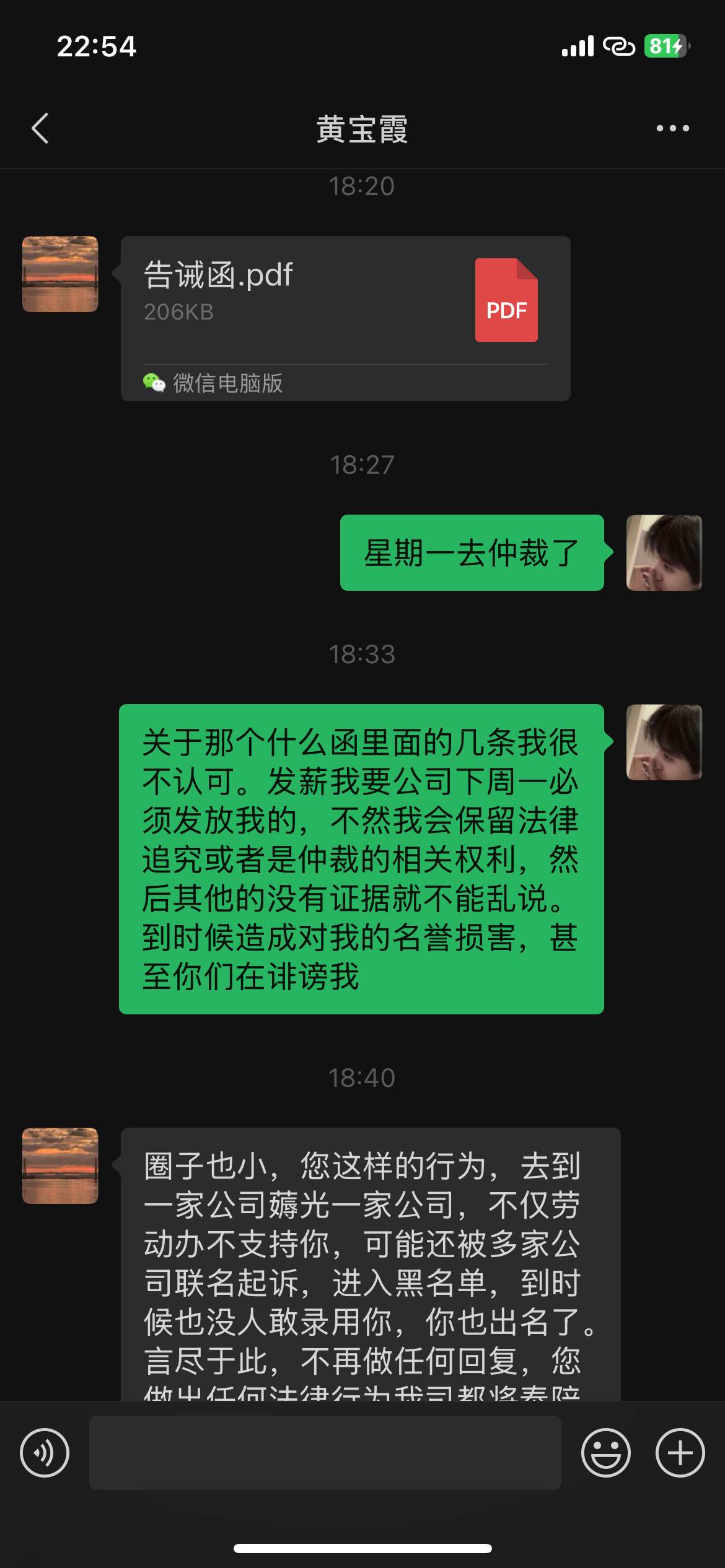
Task: Open the plus attachment menu
Action: point(680,1452)
